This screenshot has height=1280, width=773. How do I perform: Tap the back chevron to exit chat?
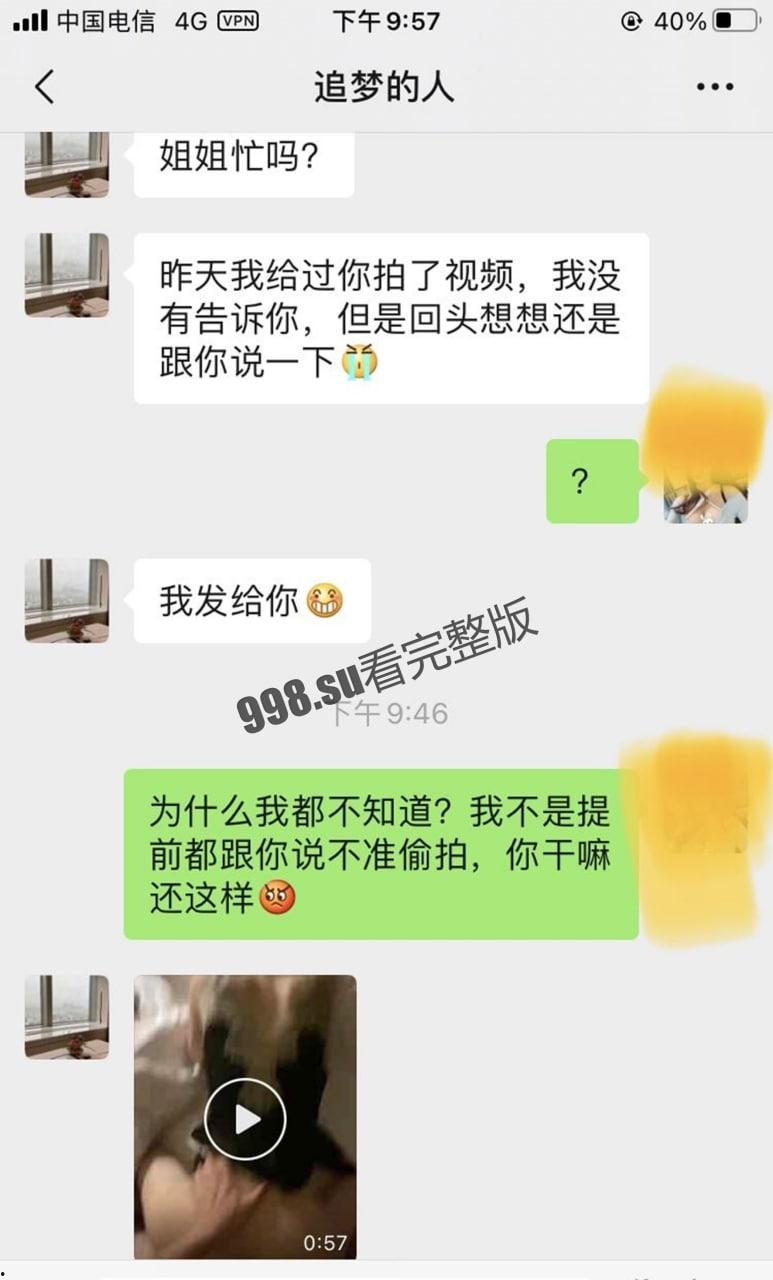click(44, 87)
